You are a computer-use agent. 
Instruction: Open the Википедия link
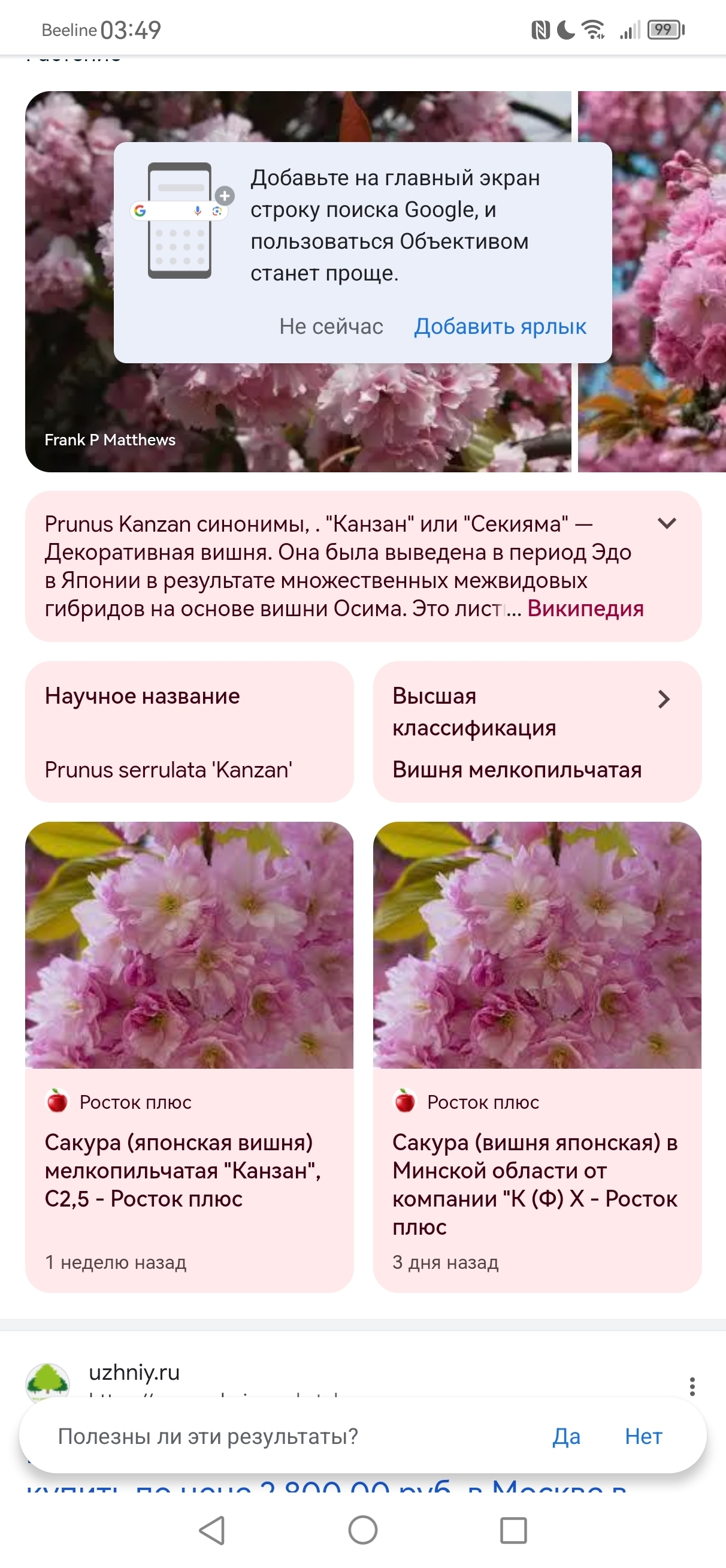[x=585, y=609]
